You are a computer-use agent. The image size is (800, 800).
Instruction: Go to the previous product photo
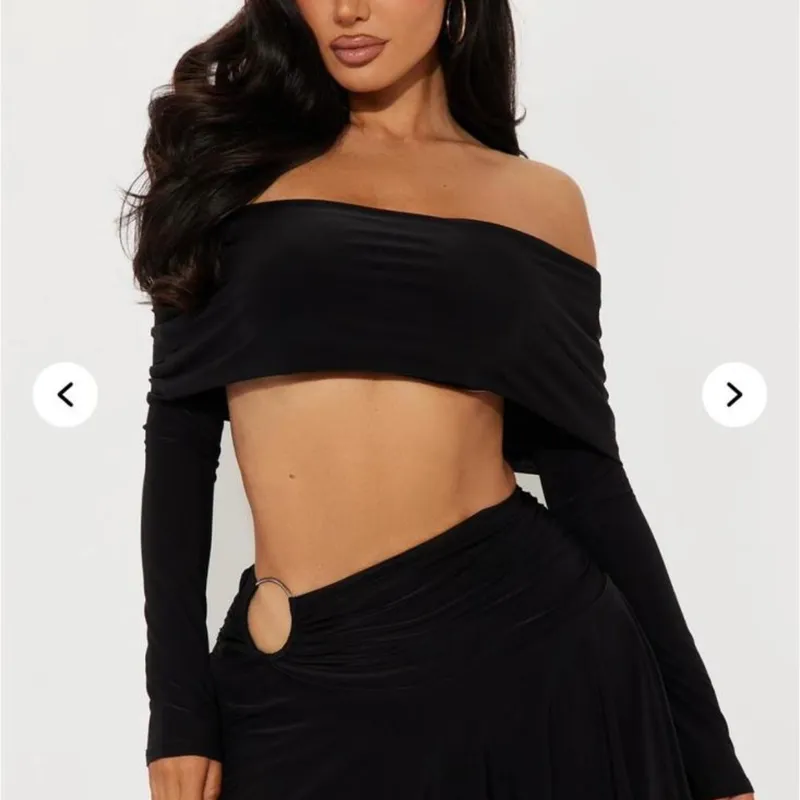(65, 395)
